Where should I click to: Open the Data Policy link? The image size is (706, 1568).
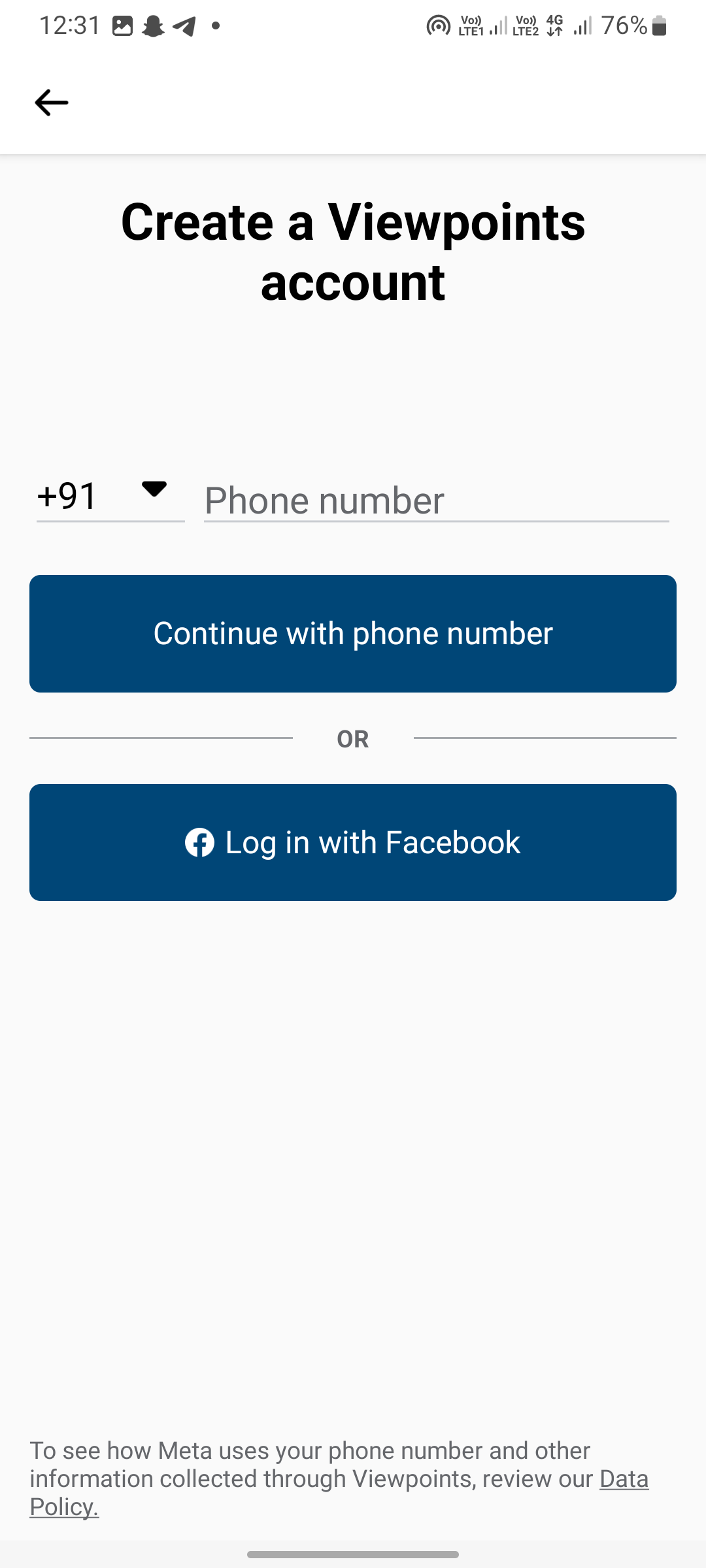(624, 1478)
